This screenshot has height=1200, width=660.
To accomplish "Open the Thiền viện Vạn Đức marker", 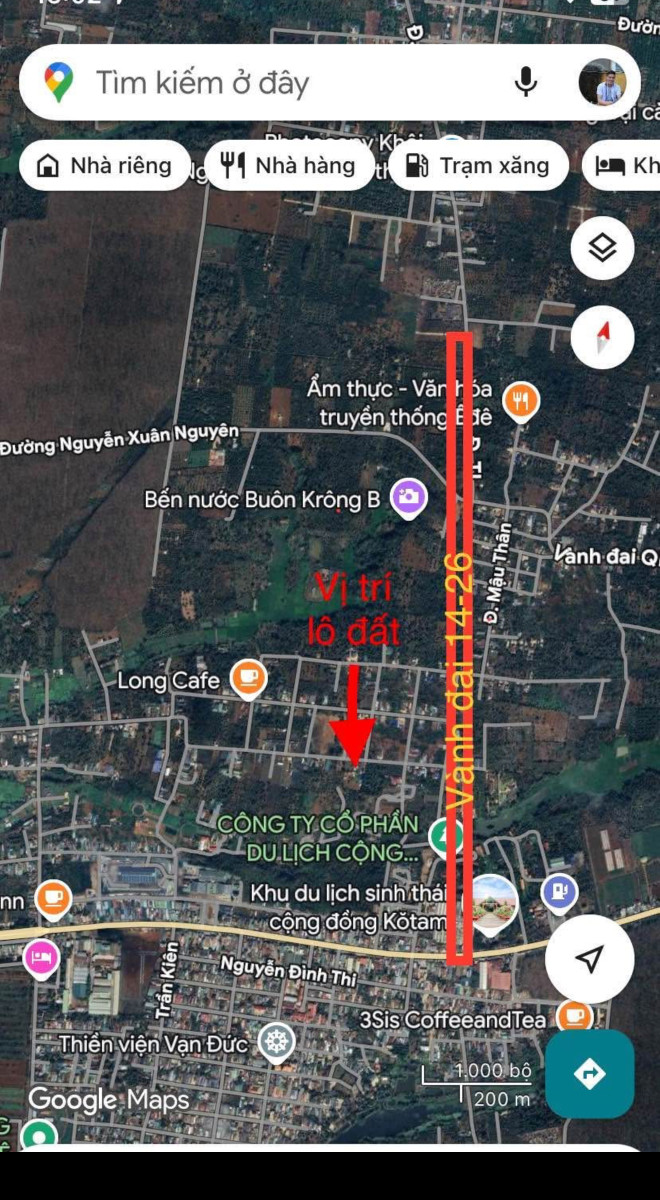I will point(277,1043).
